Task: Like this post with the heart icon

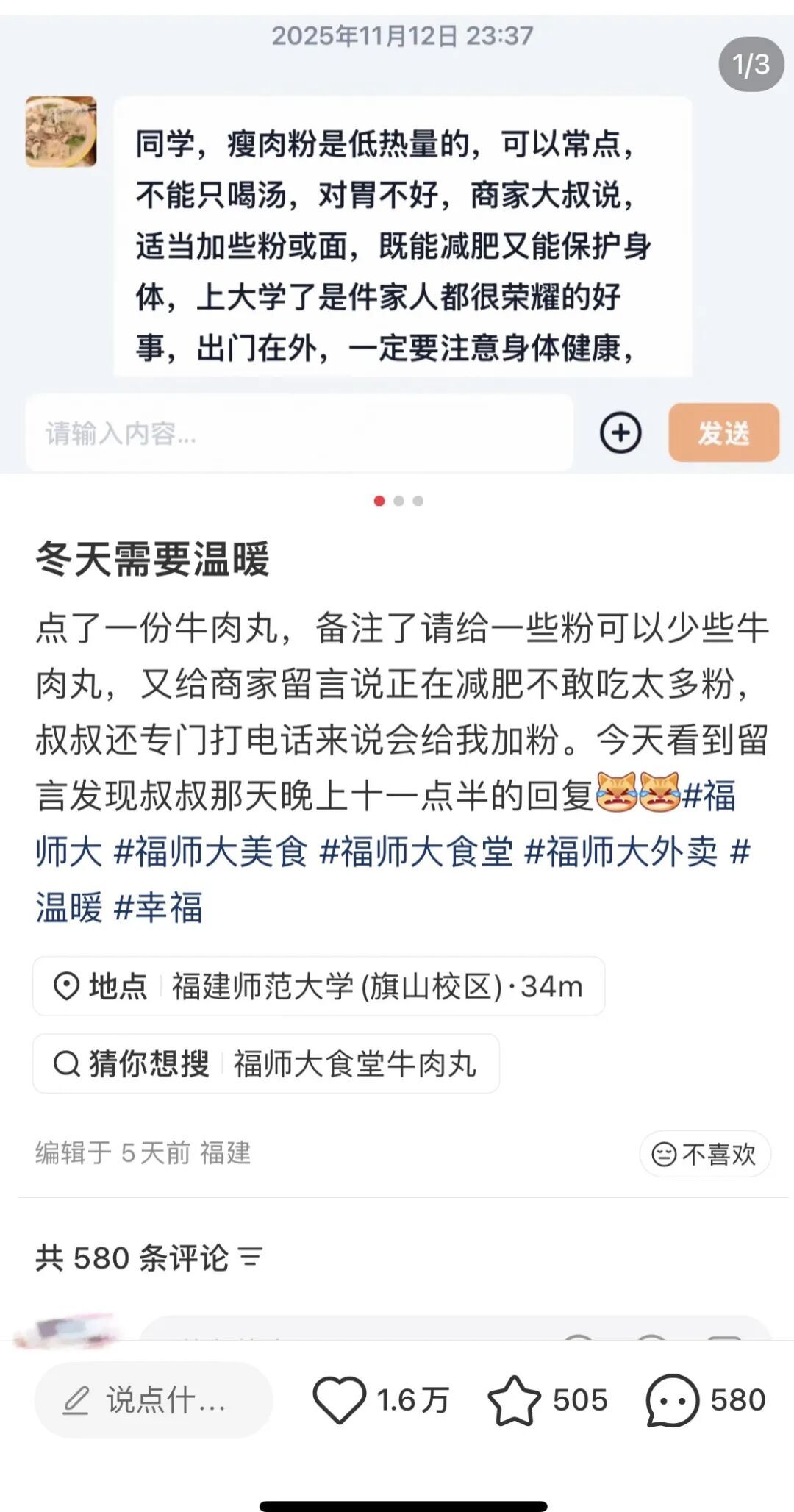Action: 340,1399
